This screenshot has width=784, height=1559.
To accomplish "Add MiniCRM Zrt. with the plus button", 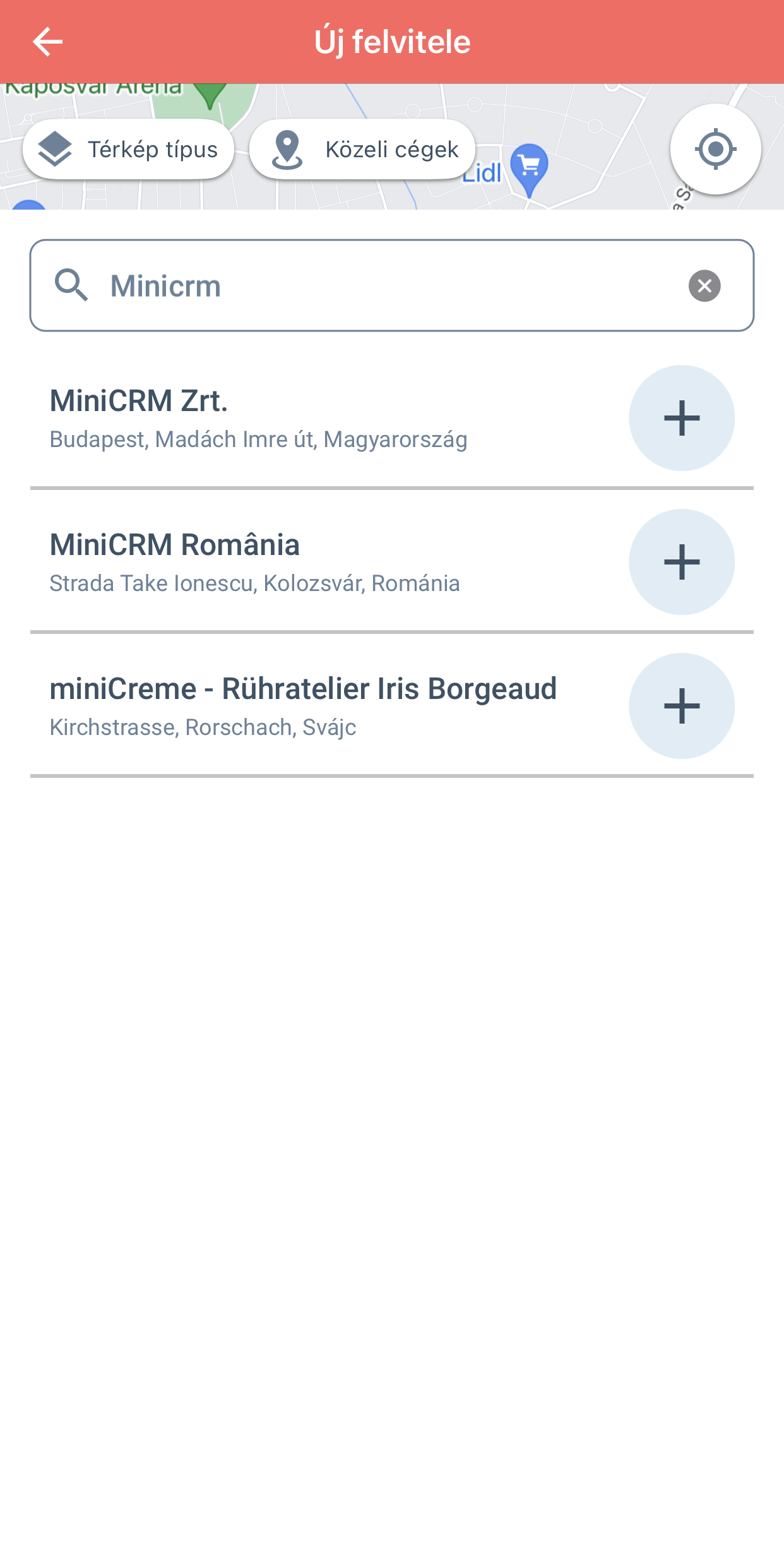I will 682,418.
